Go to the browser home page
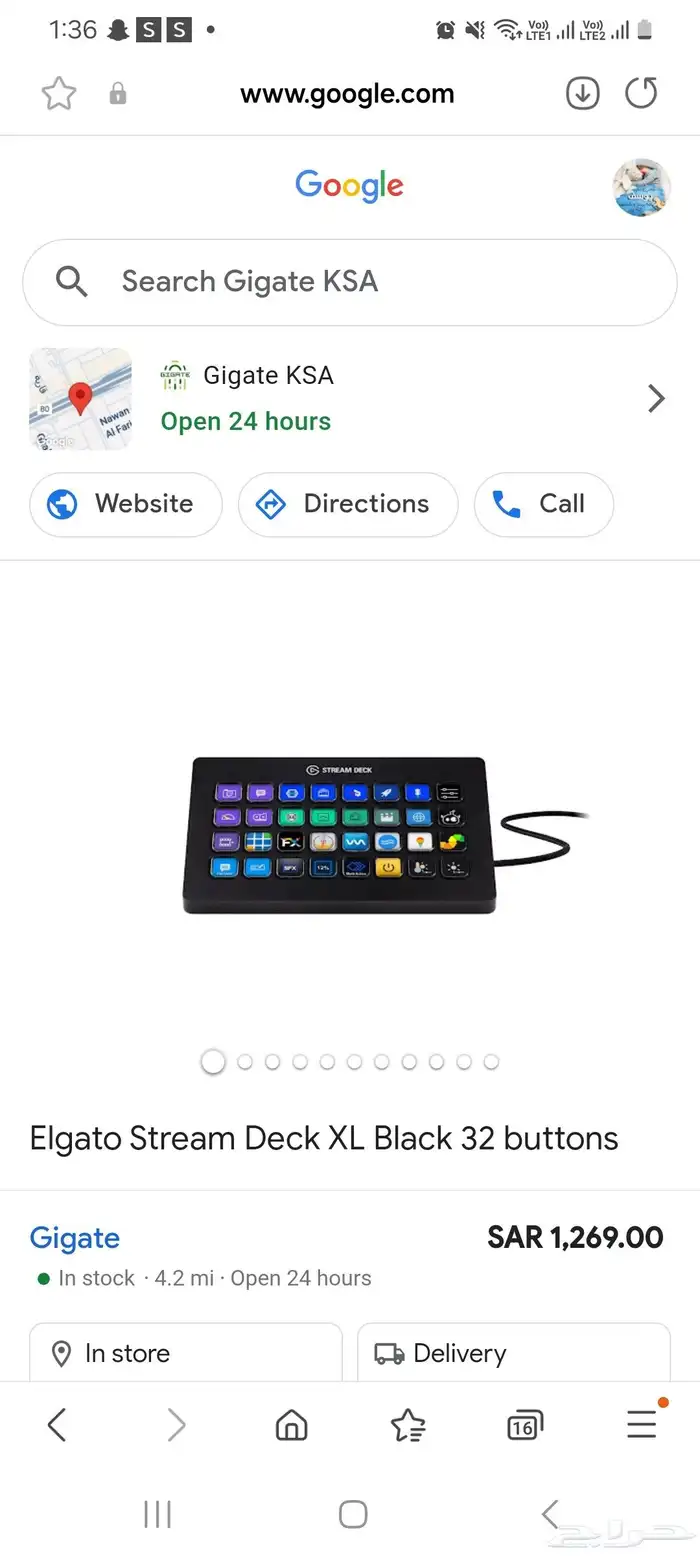Screen dimensions: 700x1556 [291, 1424]
